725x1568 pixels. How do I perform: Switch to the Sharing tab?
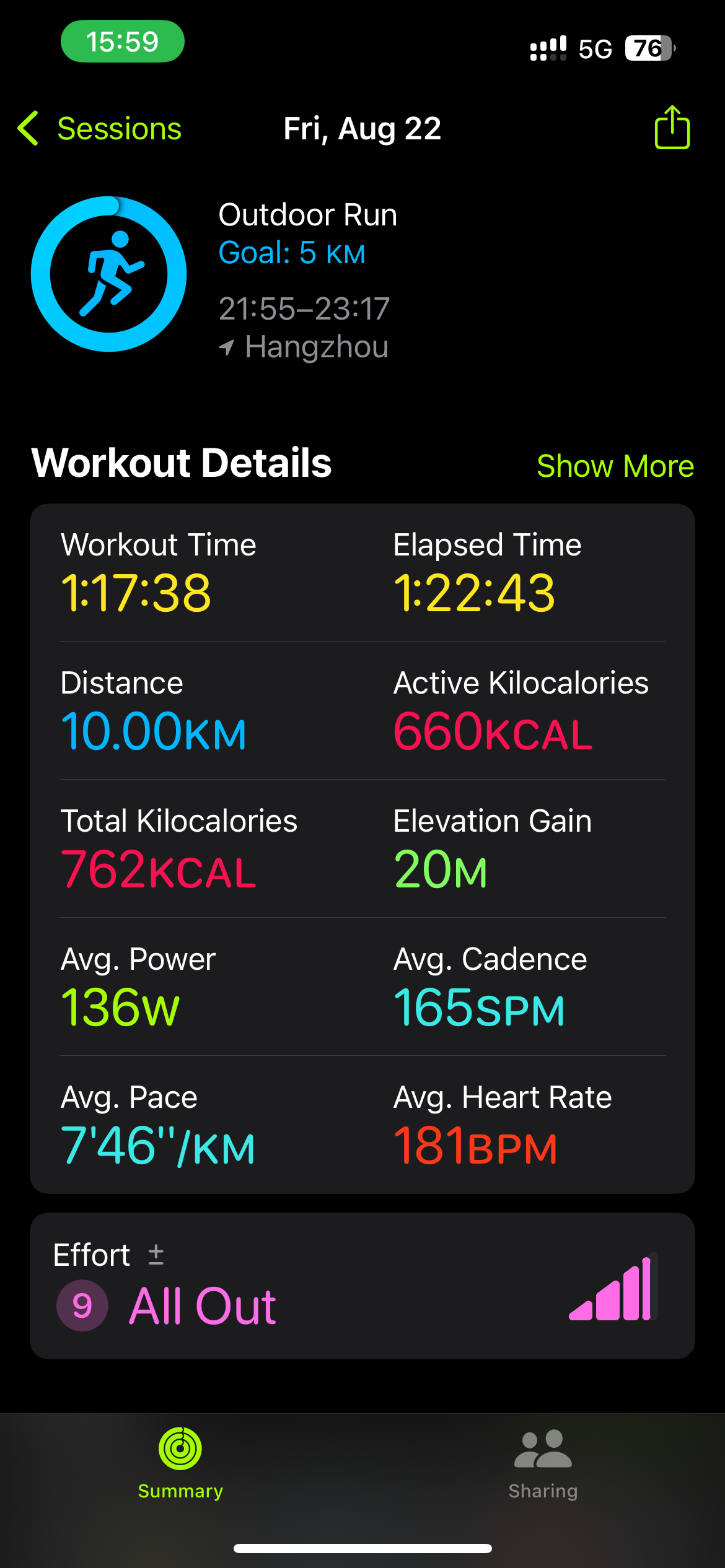tap(543, 1464)
